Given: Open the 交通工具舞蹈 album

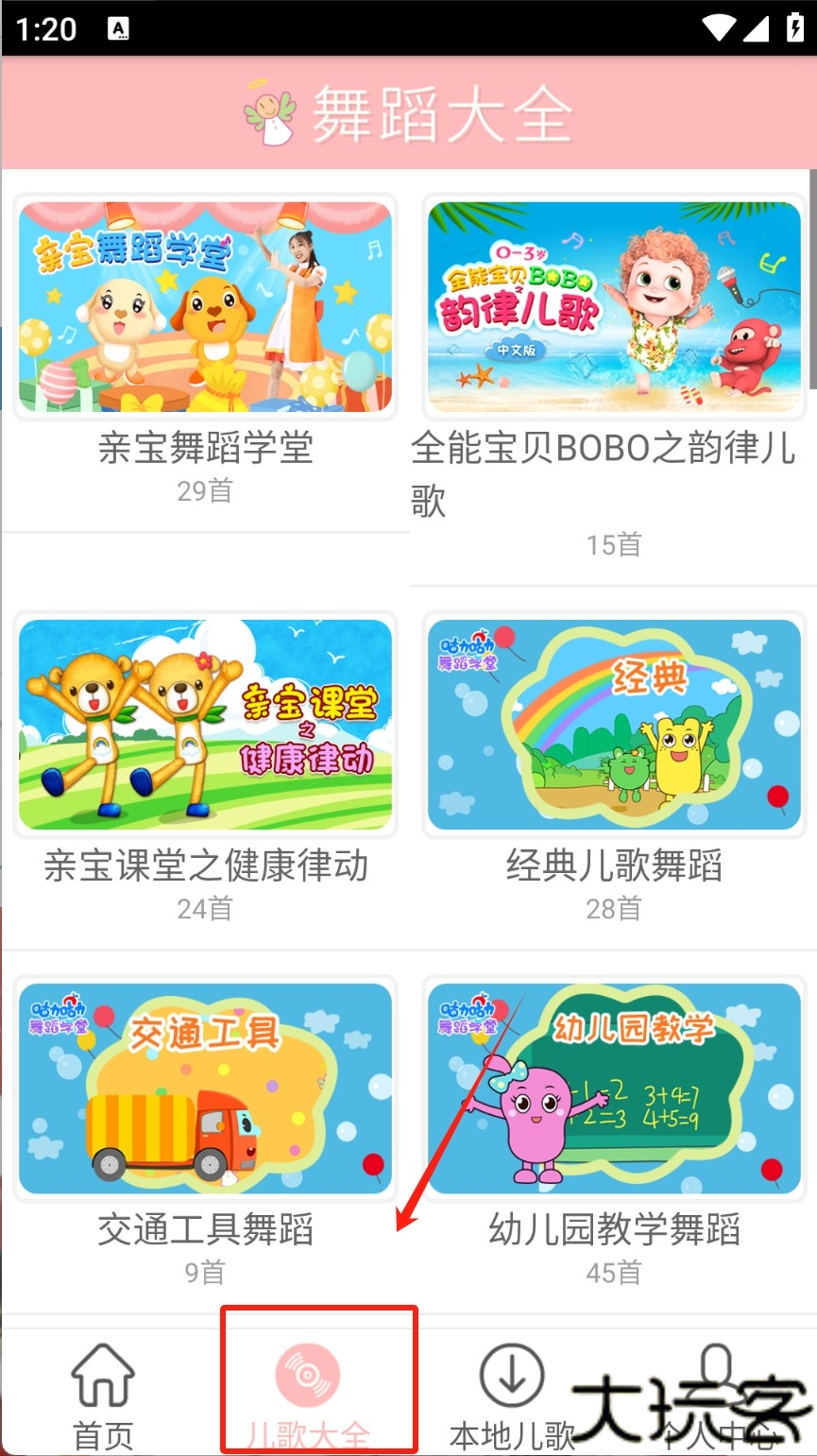Looking at the screenshot, I should tap(205, 1088).
